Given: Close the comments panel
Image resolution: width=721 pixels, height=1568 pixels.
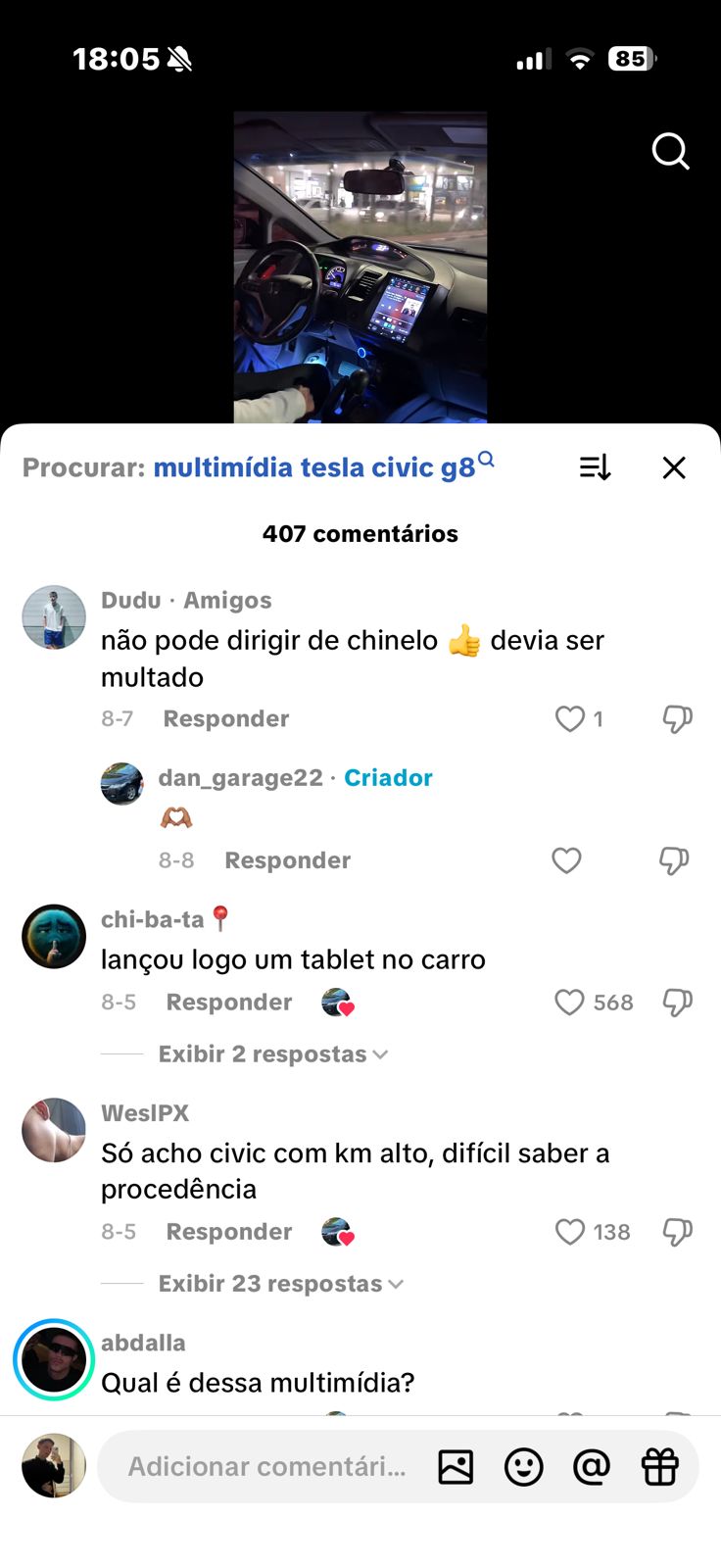Looking at the screenshot, I should (674, 467).
